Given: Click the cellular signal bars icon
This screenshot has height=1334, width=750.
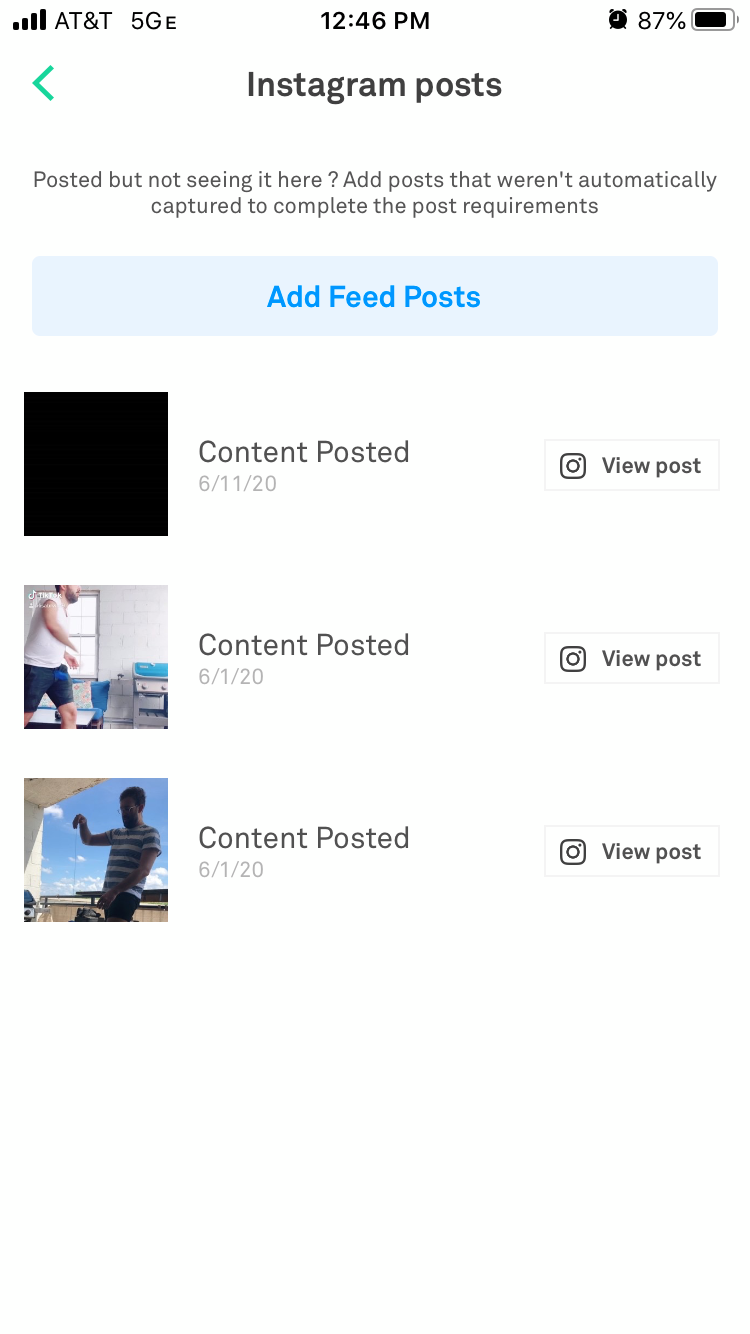Looking at the screenshot, I should click(x=30, y=18).
